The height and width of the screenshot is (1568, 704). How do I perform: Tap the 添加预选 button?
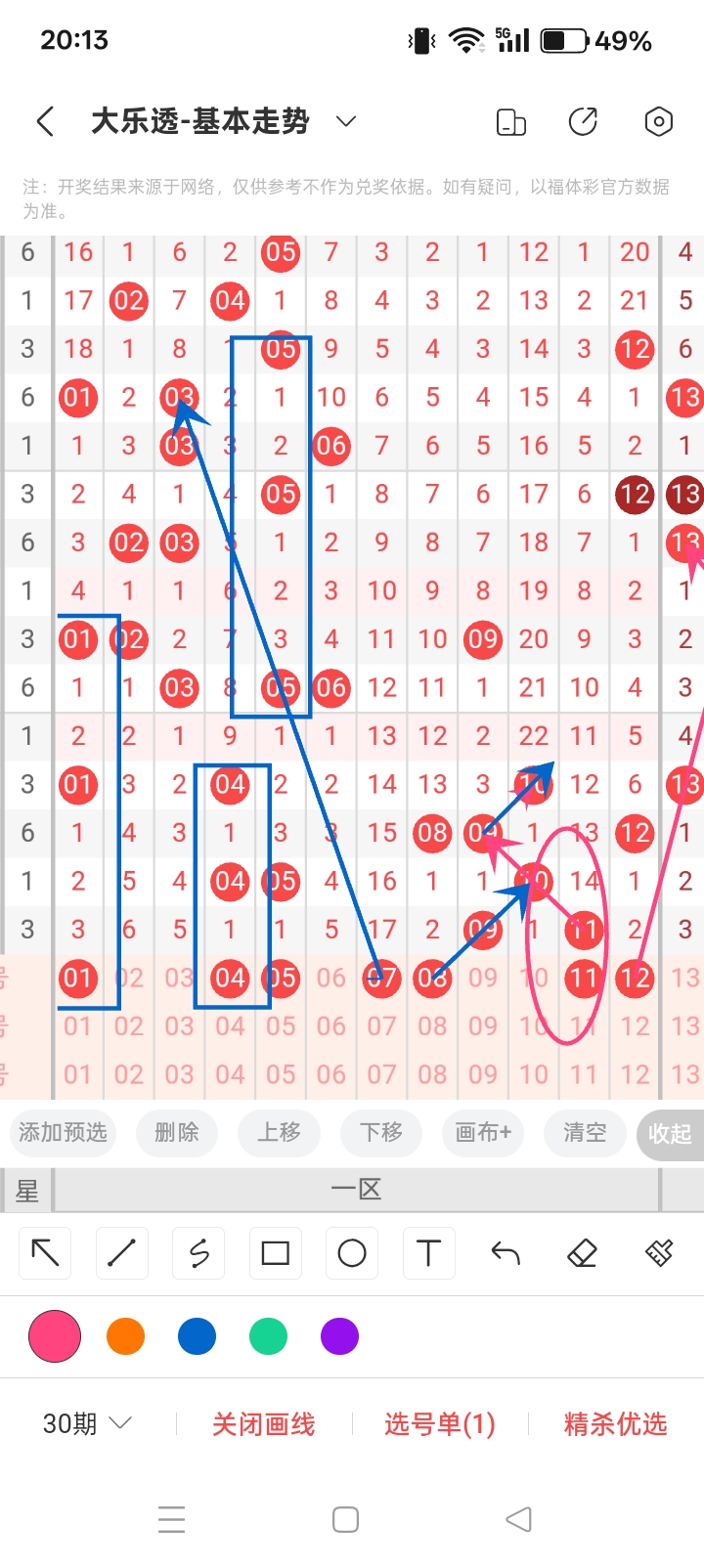(x=64, y=1132)
